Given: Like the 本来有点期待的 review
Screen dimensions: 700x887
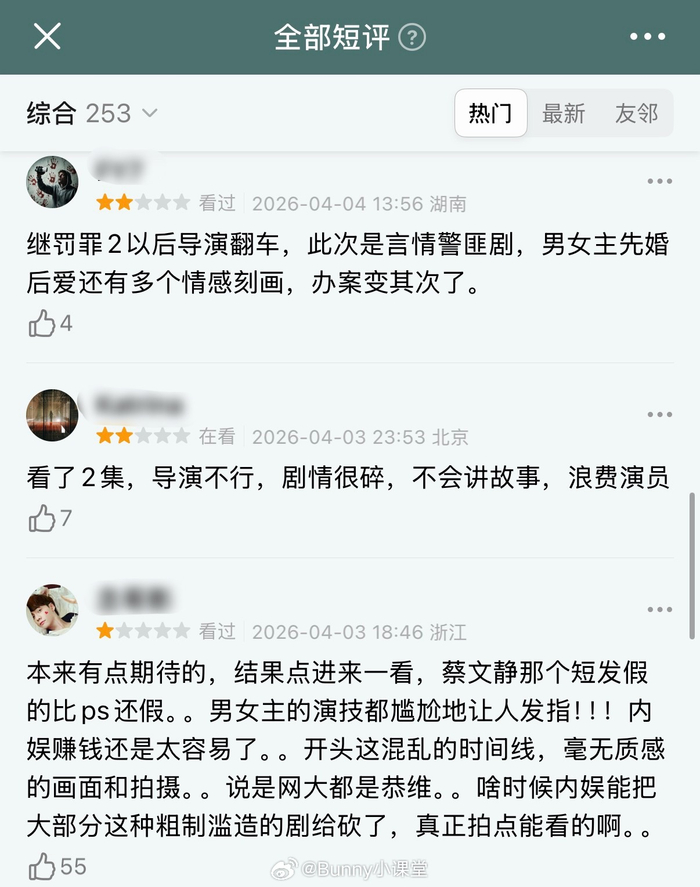Looking at the screenshot, I should point(43,865).
